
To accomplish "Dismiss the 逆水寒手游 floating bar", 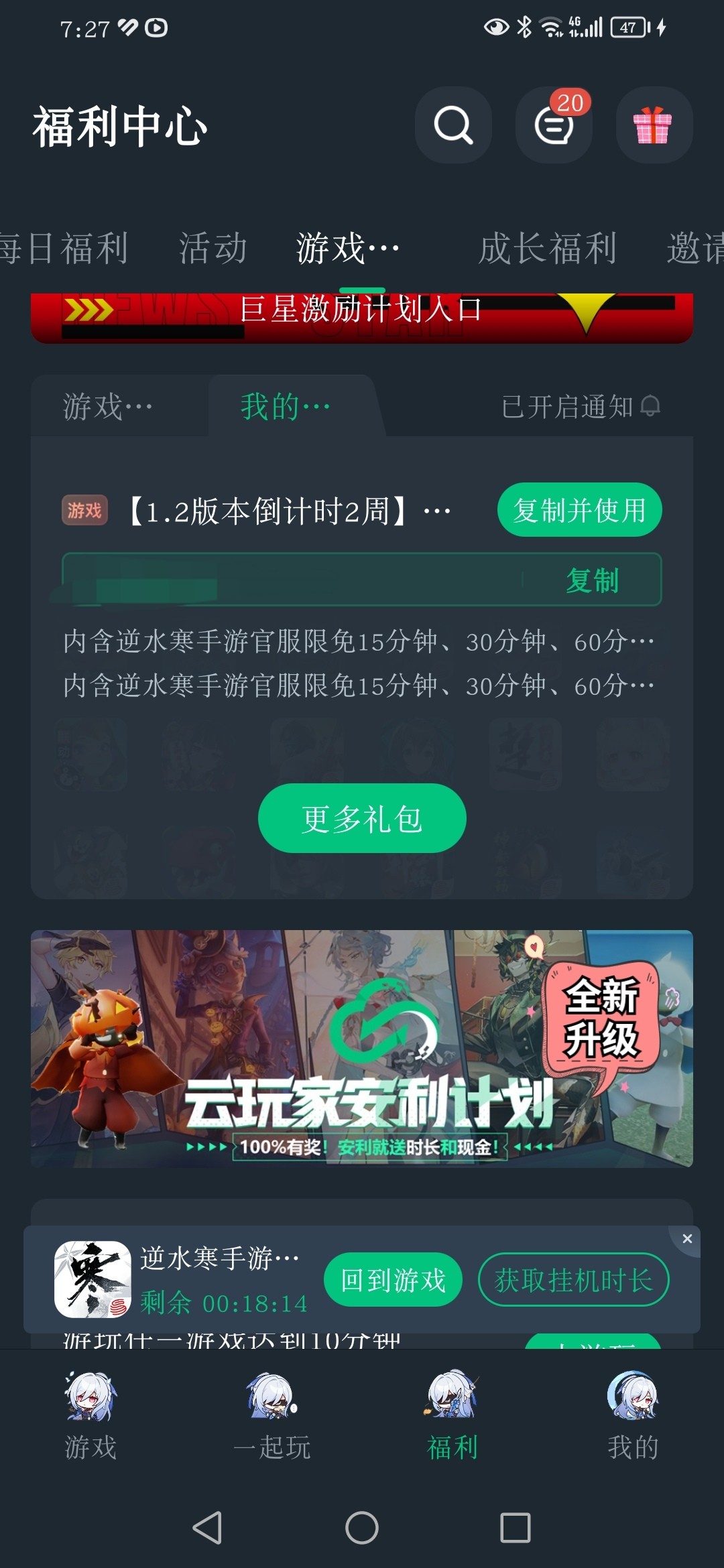I will (x=686, y=1239).
